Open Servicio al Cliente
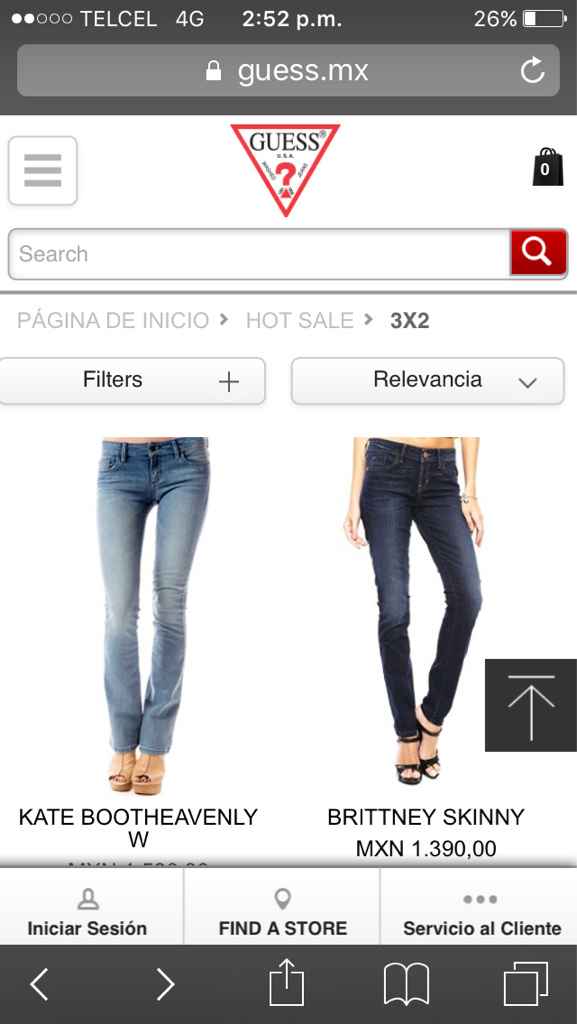 click(482, 912)
